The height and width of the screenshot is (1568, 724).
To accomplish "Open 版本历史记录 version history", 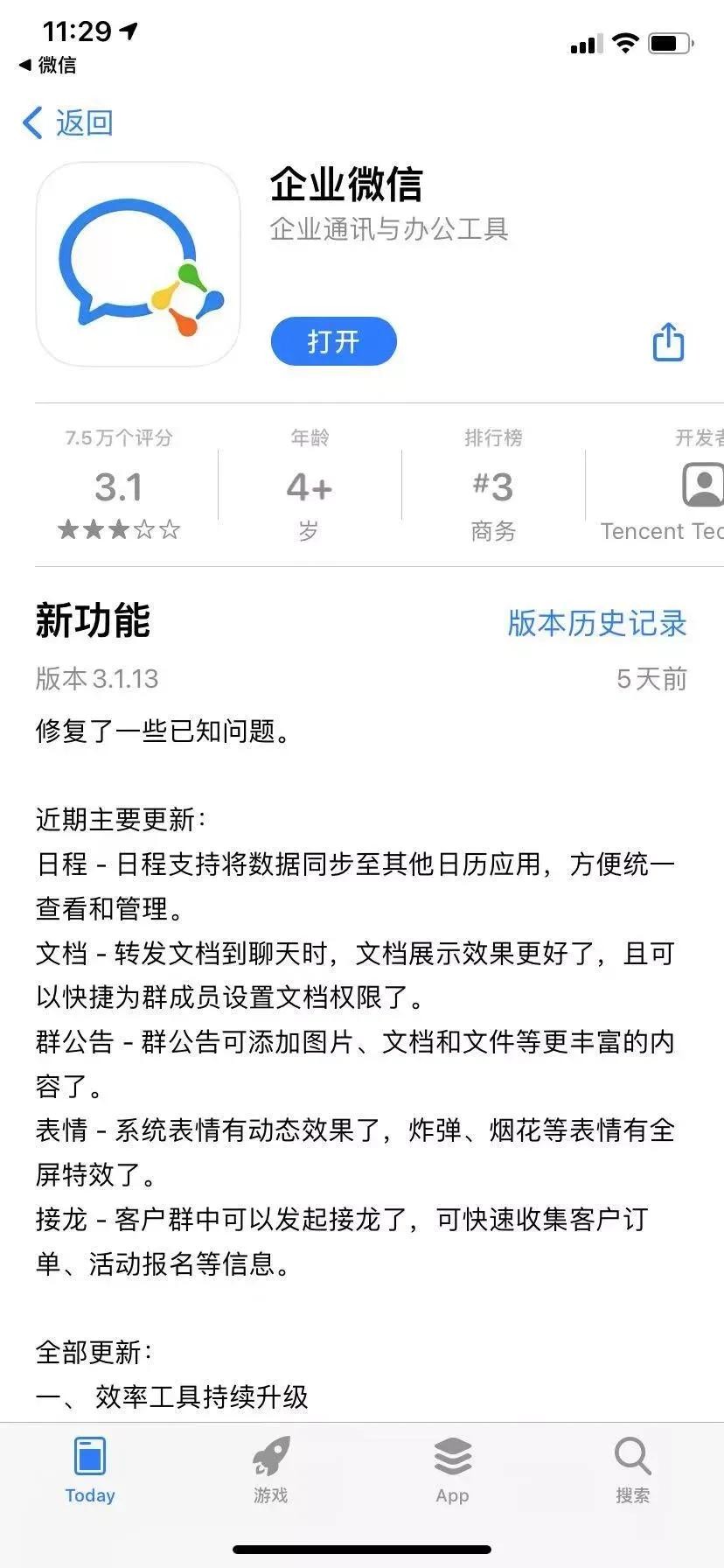I will coord(596,623).
